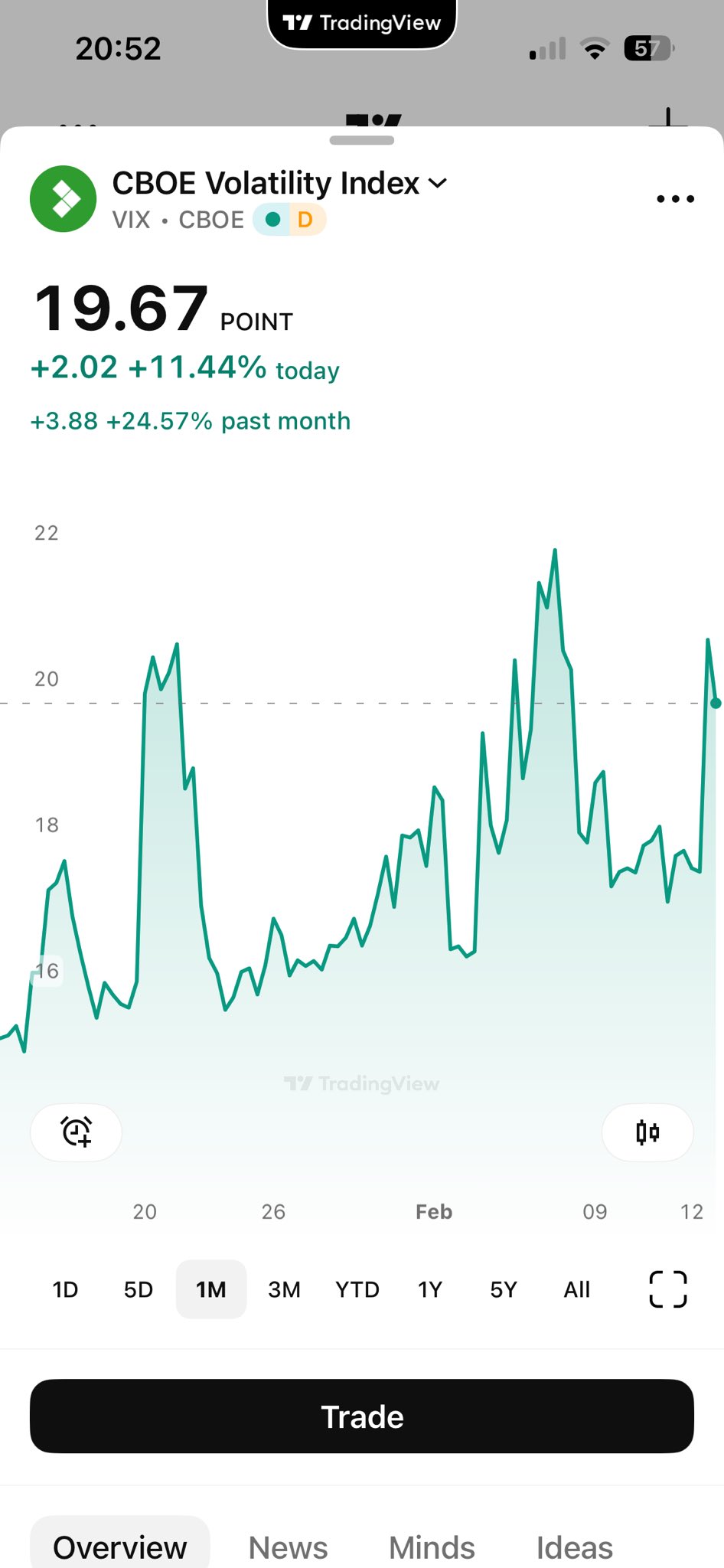This screenshot has width=724, height=1568.
Task: Go to the Minds tab
Action: [432, 1547]
